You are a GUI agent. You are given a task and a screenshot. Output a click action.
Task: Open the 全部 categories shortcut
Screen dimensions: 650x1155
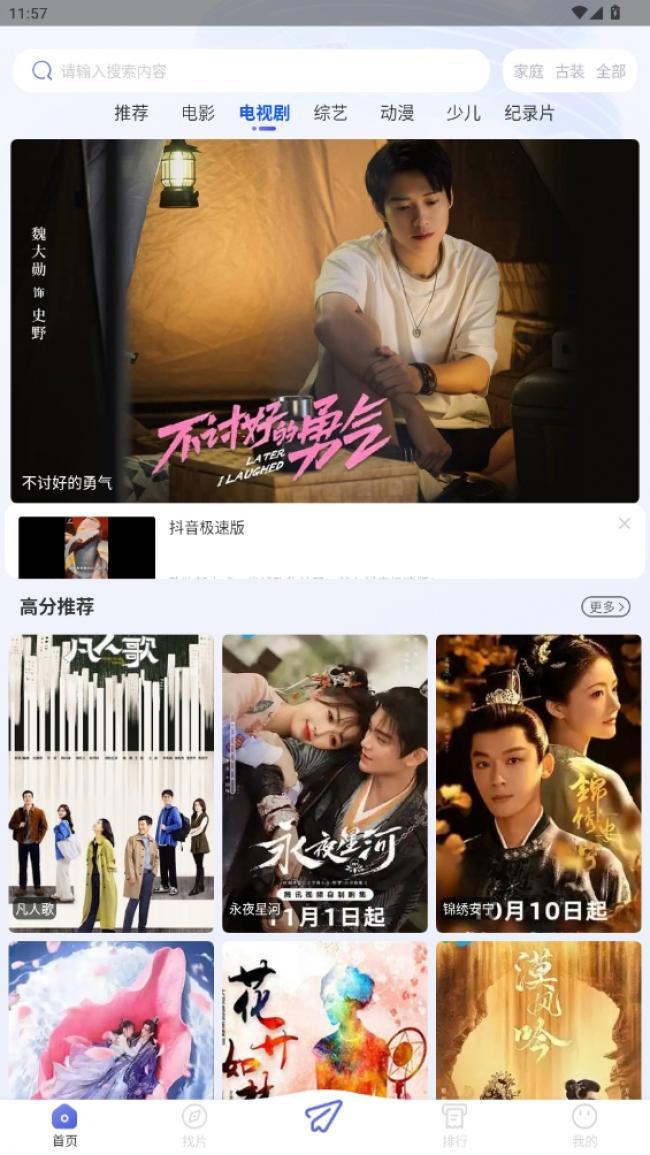tap(610, 71)
